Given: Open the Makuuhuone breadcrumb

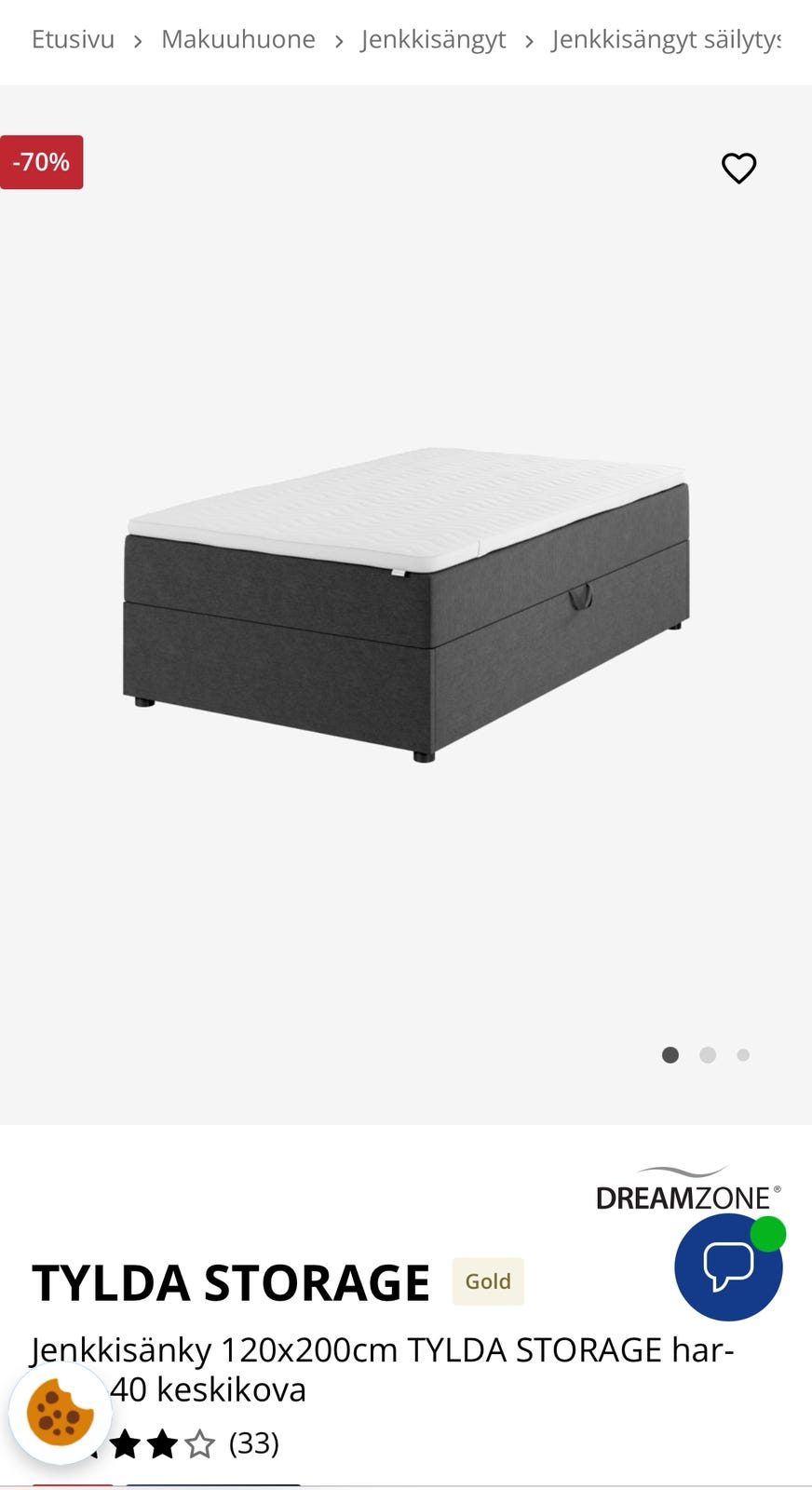Looking at the screenshot, I should (237, 40).
